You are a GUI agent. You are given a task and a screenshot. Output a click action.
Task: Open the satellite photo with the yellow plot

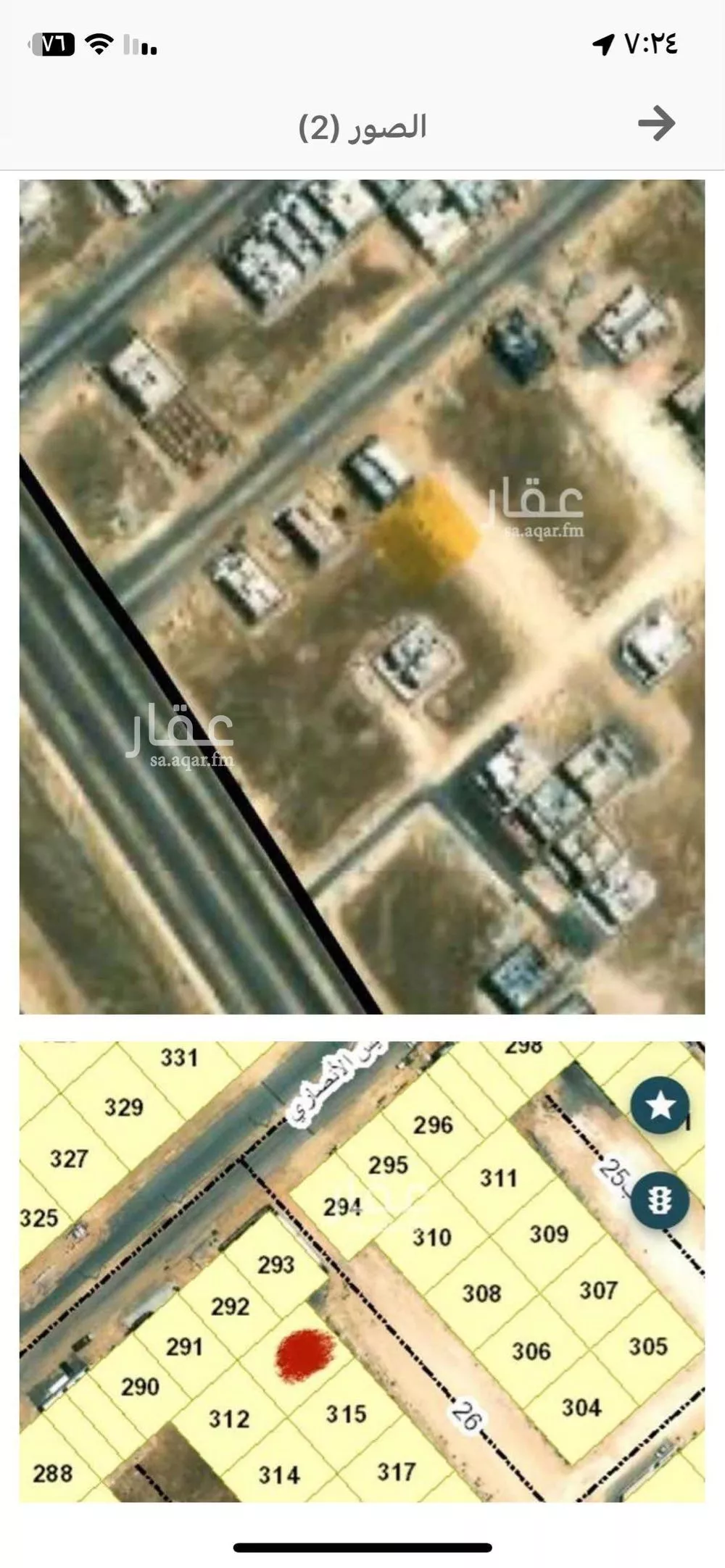coord(362,596)
